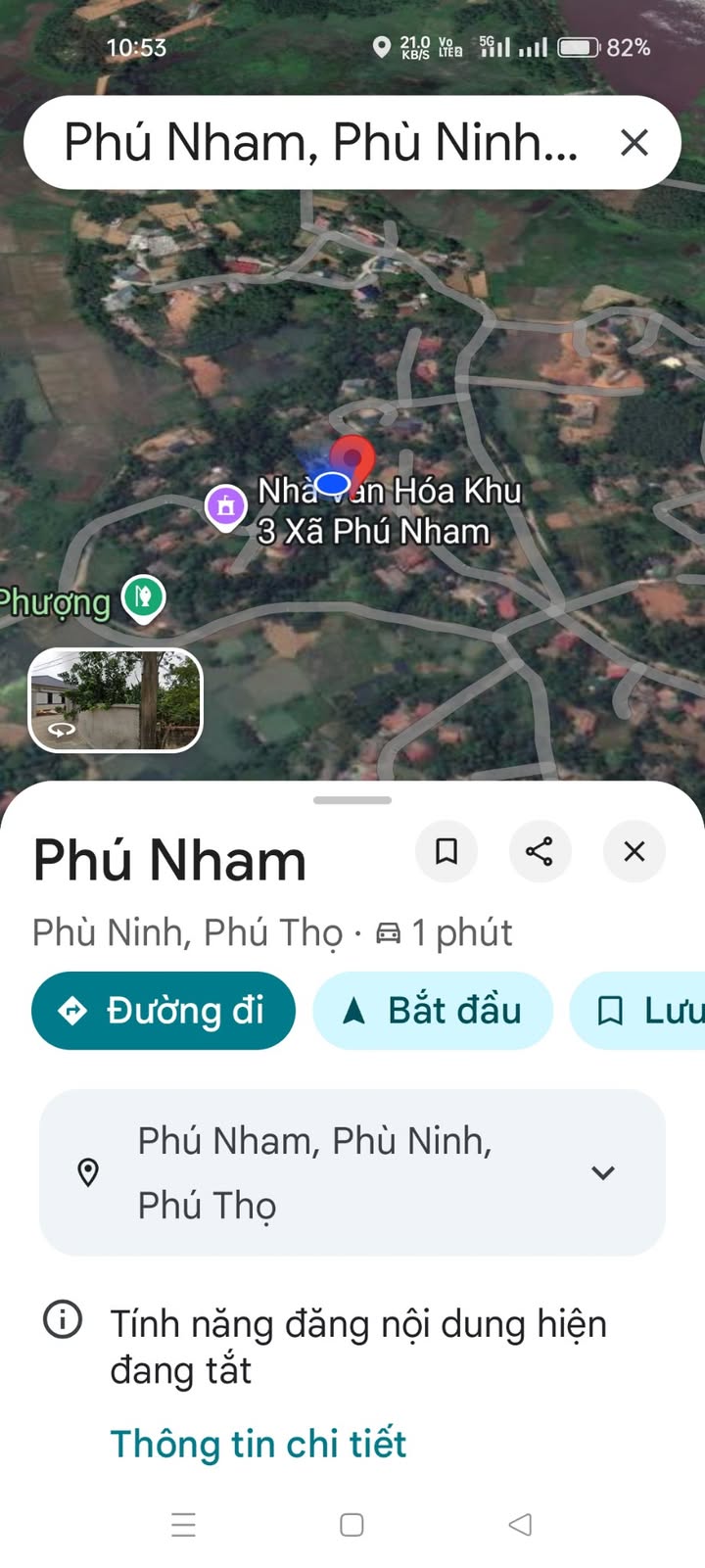Open the Thông tin chi tiết link

click(258, 1444)
